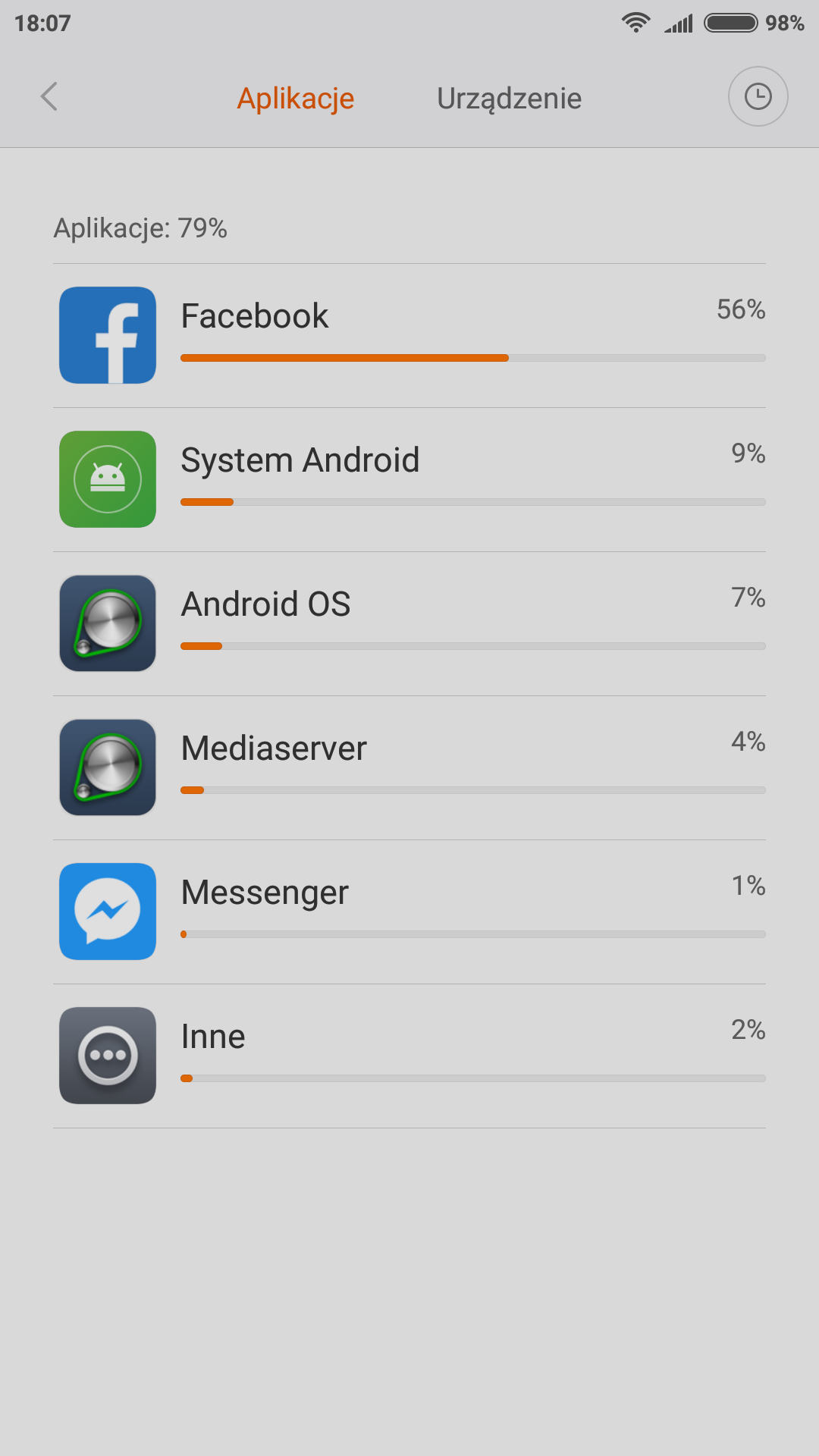Open Messenger battery usage row

[409, 912]
